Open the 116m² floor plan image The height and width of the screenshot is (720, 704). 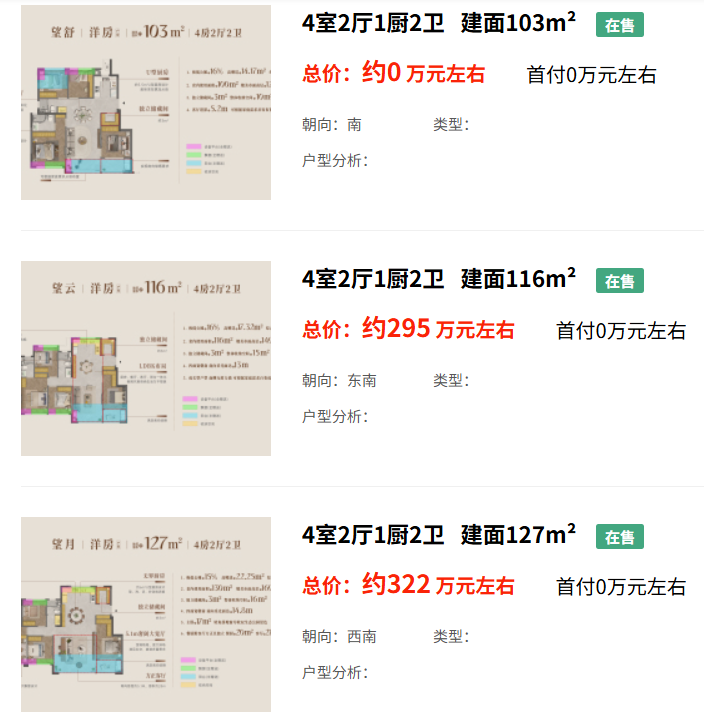click(x=146, y=358)
